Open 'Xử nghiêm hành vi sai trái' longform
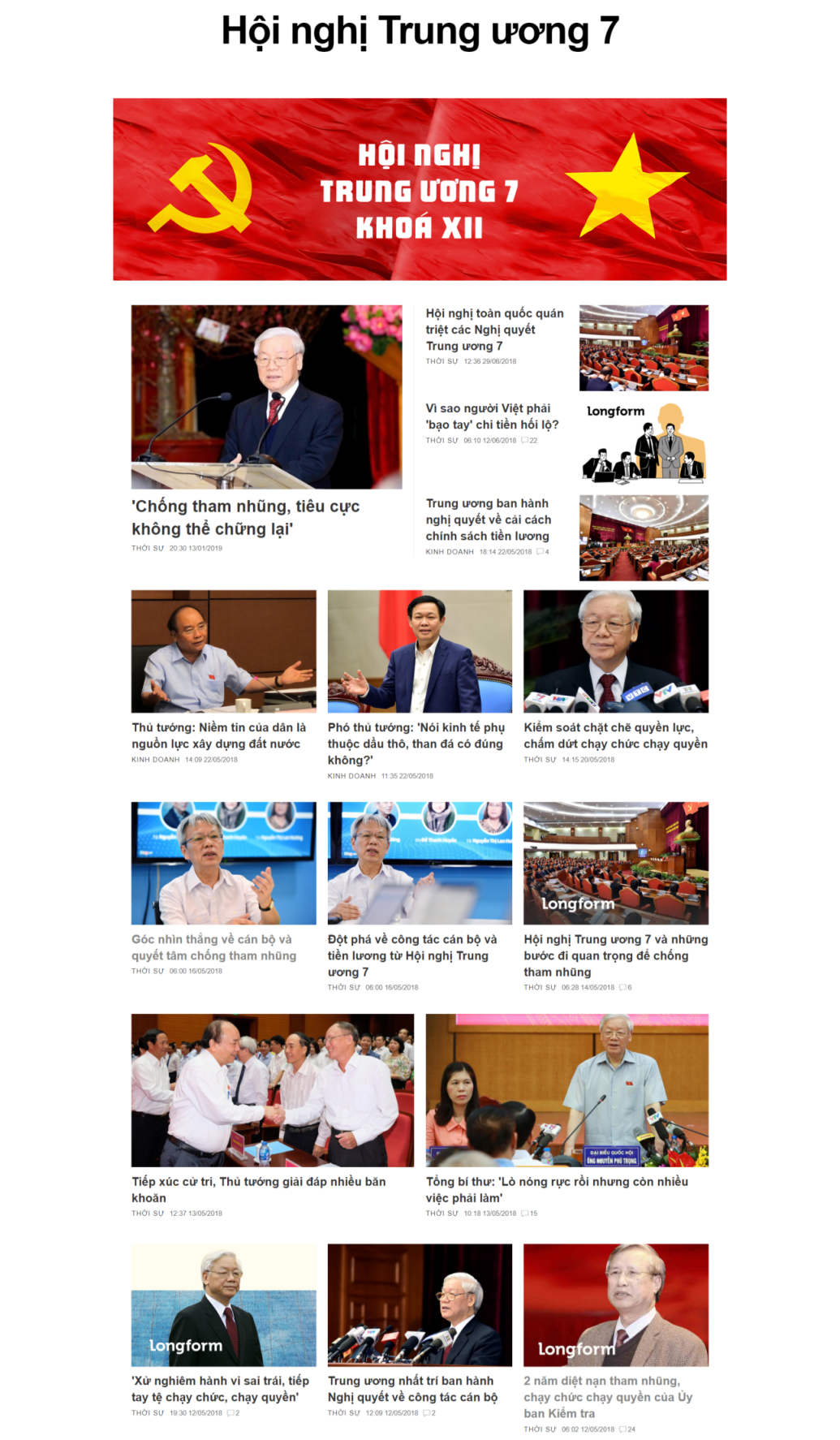The width and height of the screenshot is (840, 1440). 220,1388
